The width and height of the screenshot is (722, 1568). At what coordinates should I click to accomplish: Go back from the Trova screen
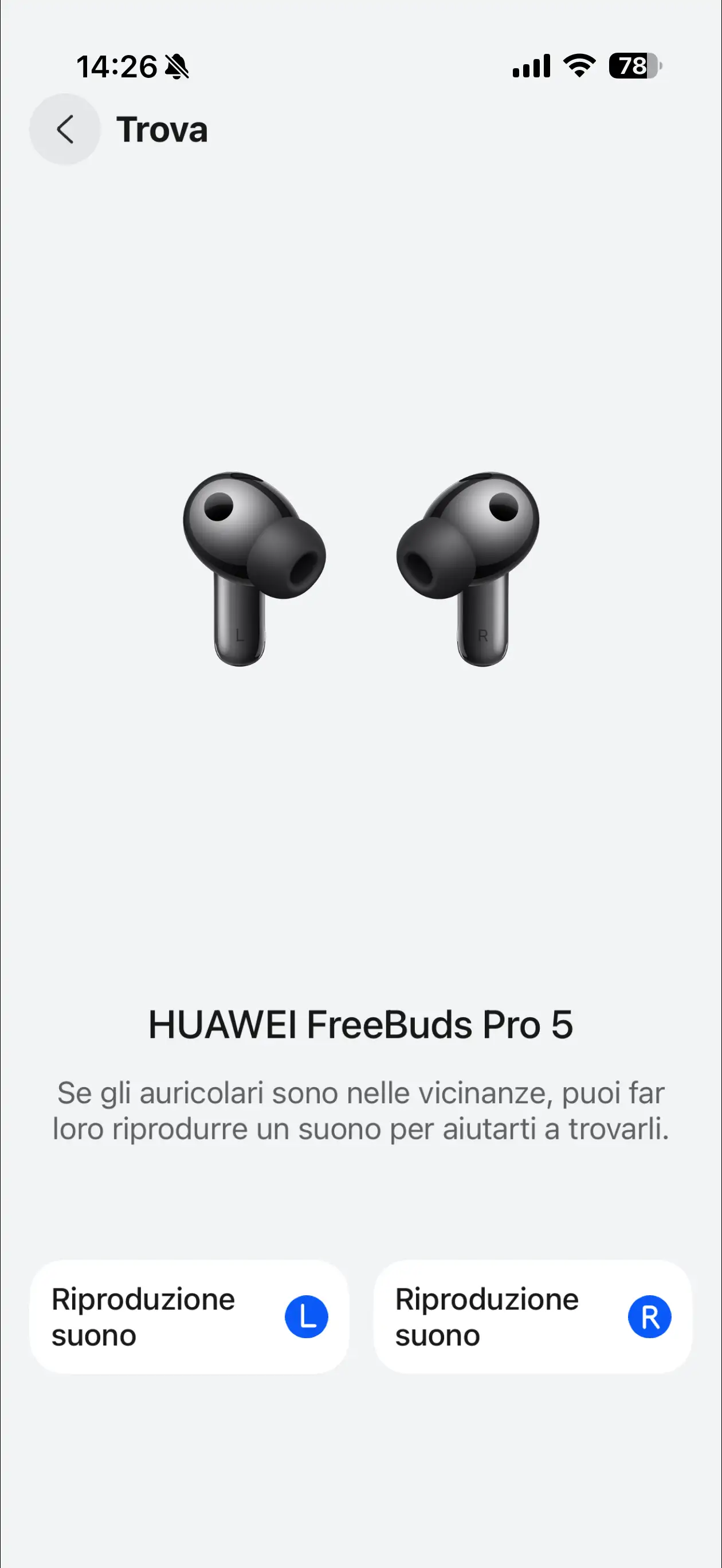click(65, 129)
